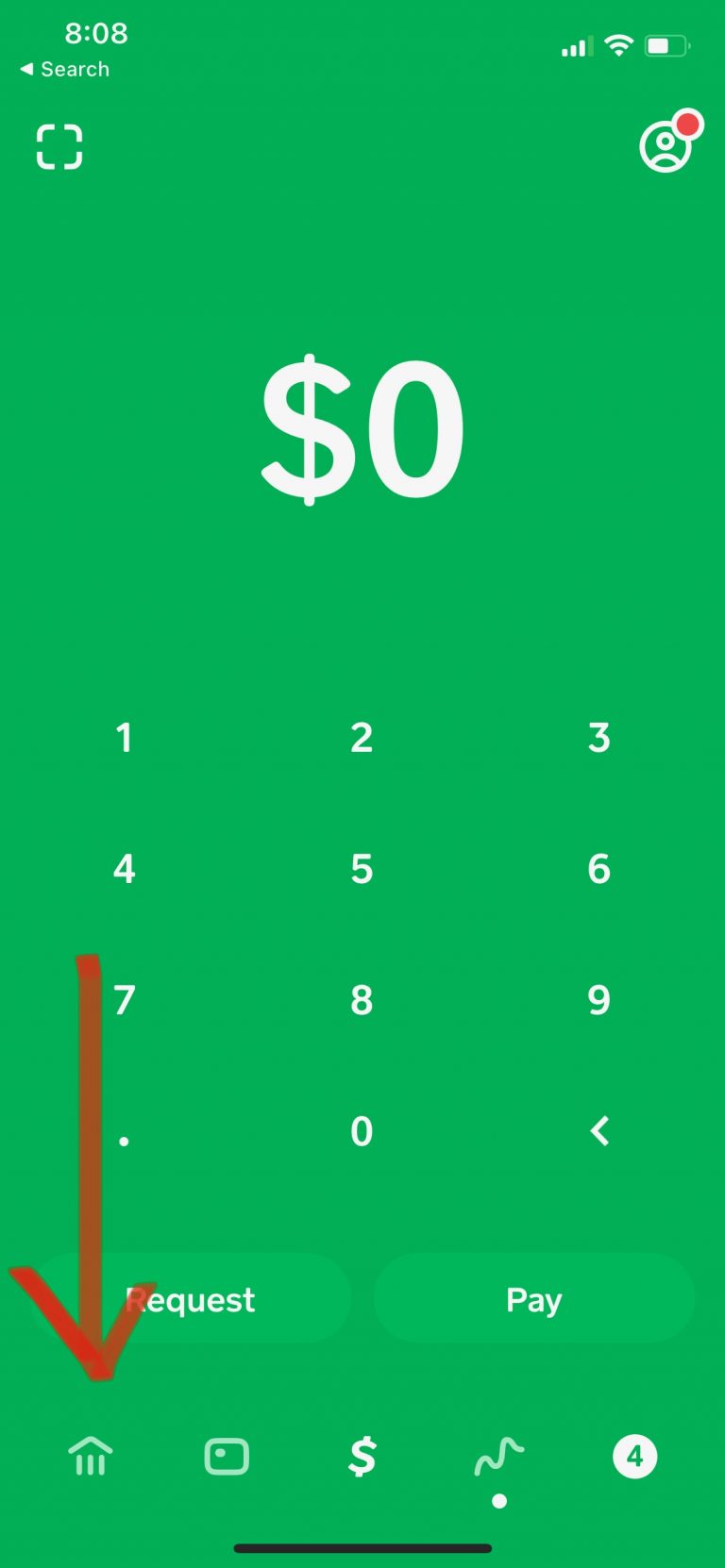Screen dimensions: 725x1568
Task: Tap the backspace chevron on the keypad
Action: pos(599,1131)
